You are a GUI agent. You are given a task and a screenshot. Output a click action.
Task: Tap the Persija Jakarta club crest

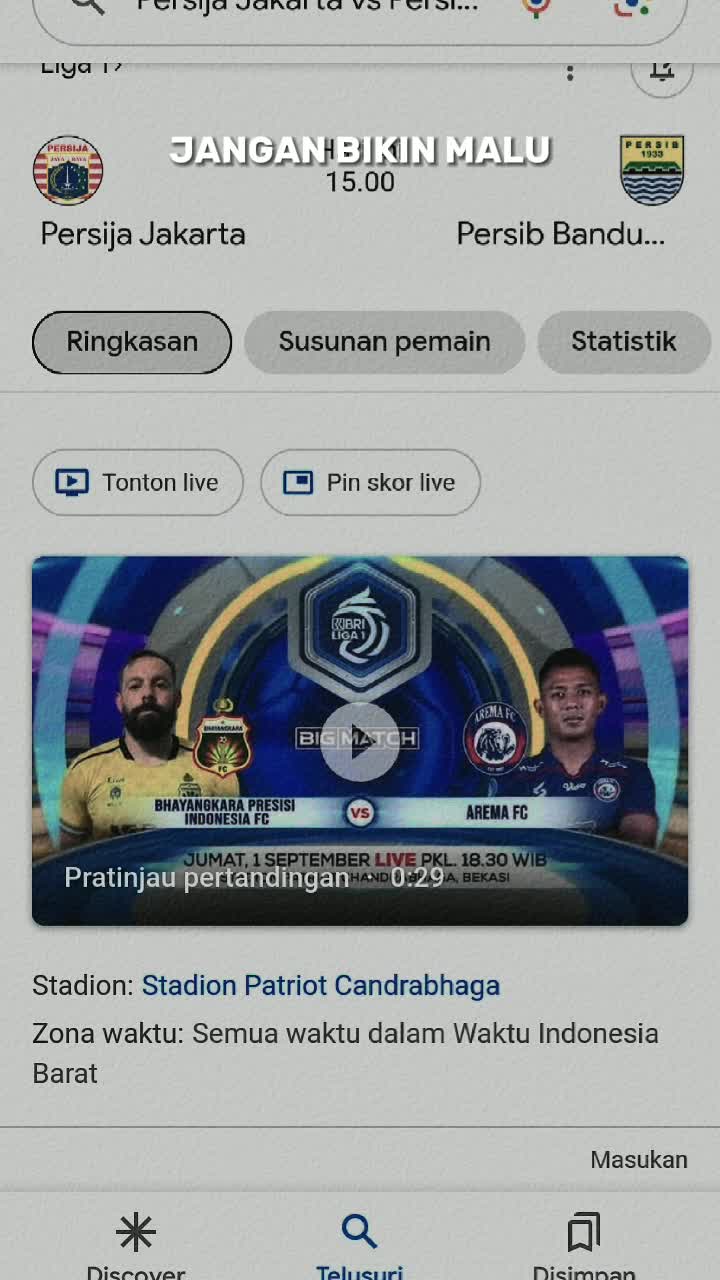click(x=68, y=170)
